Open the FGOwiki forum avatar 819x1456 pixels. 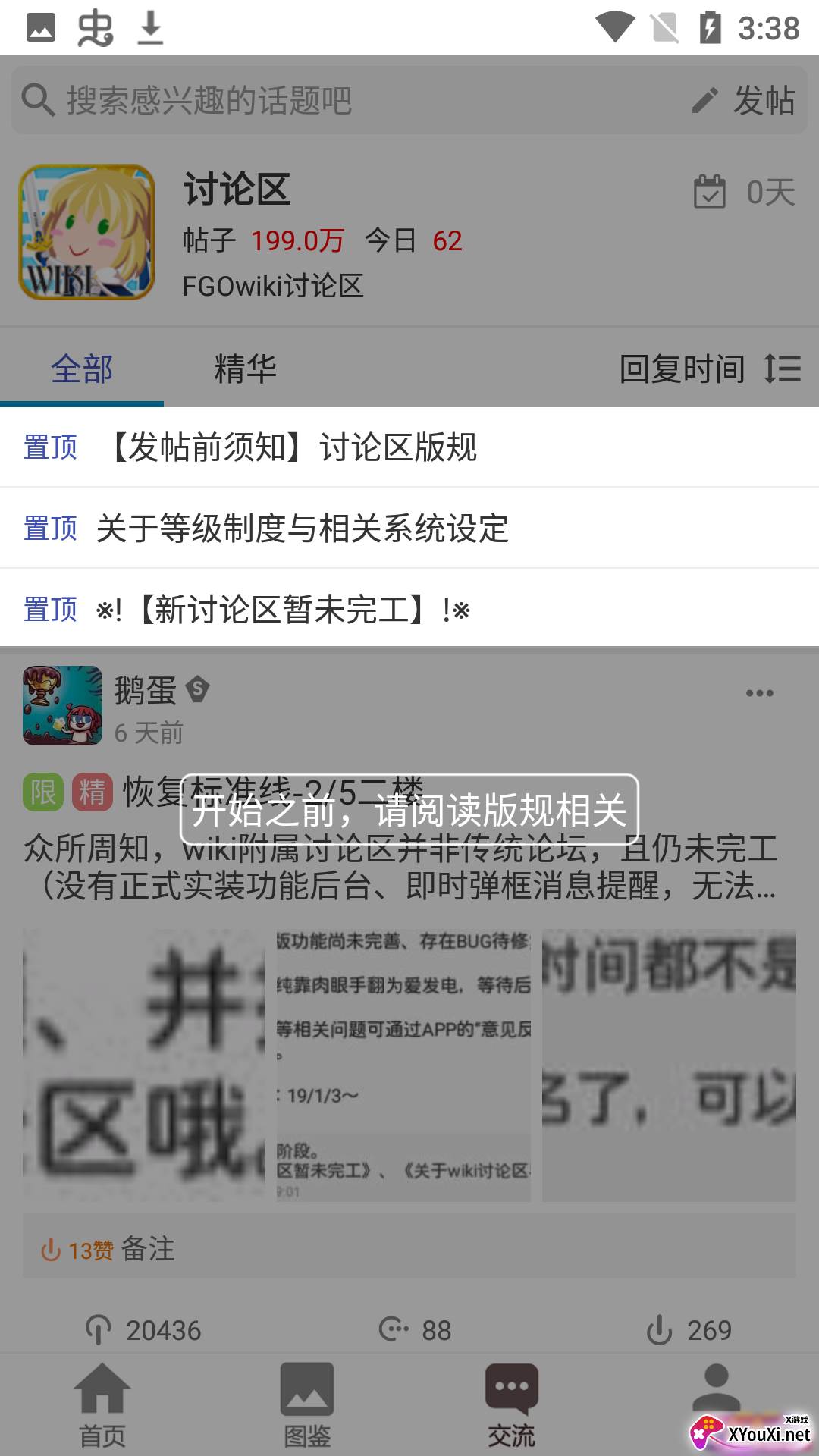coord(86,232)
